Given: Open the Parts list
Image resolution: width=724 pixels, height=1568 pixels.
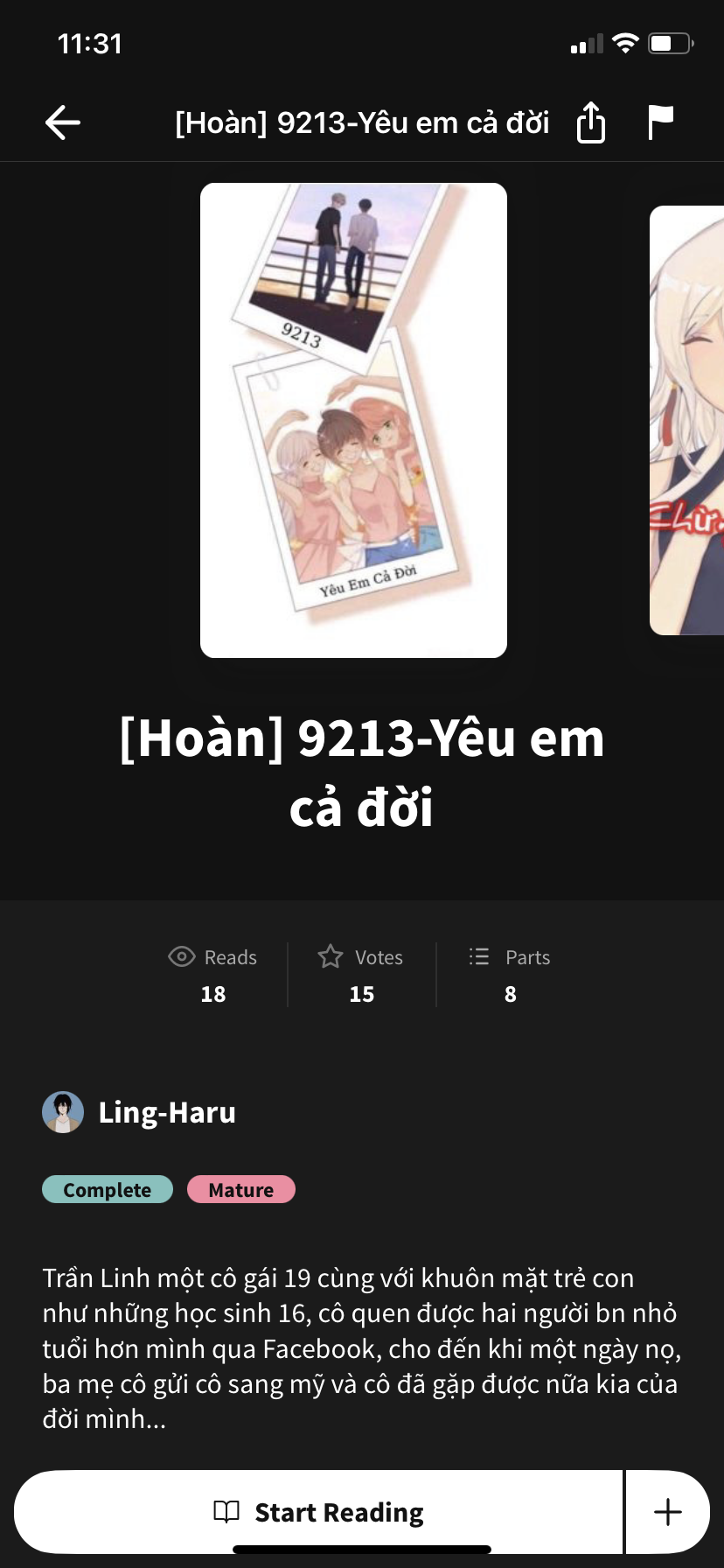Looking at the screenshot, I should (x=510, y=975).
